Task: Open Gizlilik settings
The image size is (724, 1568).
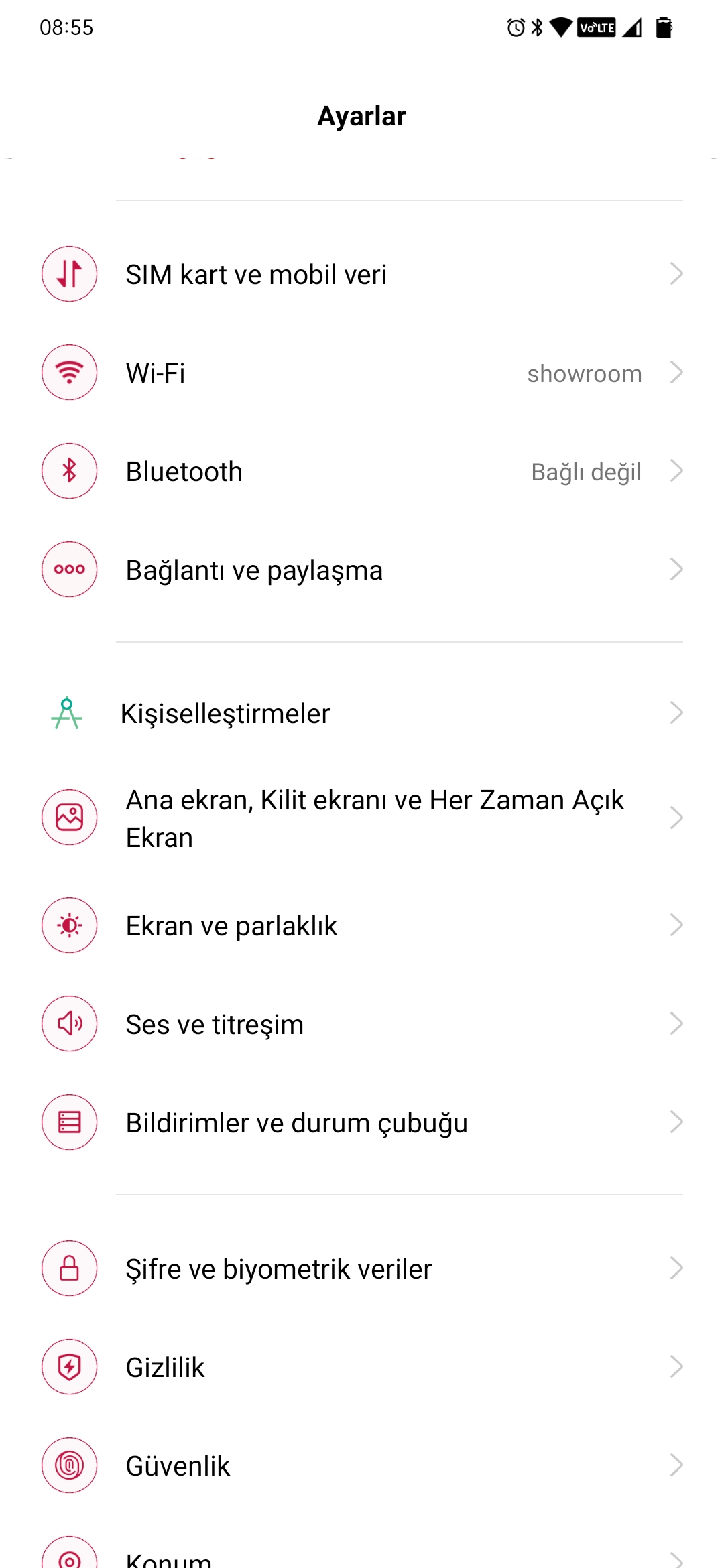Action: [362, 1367]
